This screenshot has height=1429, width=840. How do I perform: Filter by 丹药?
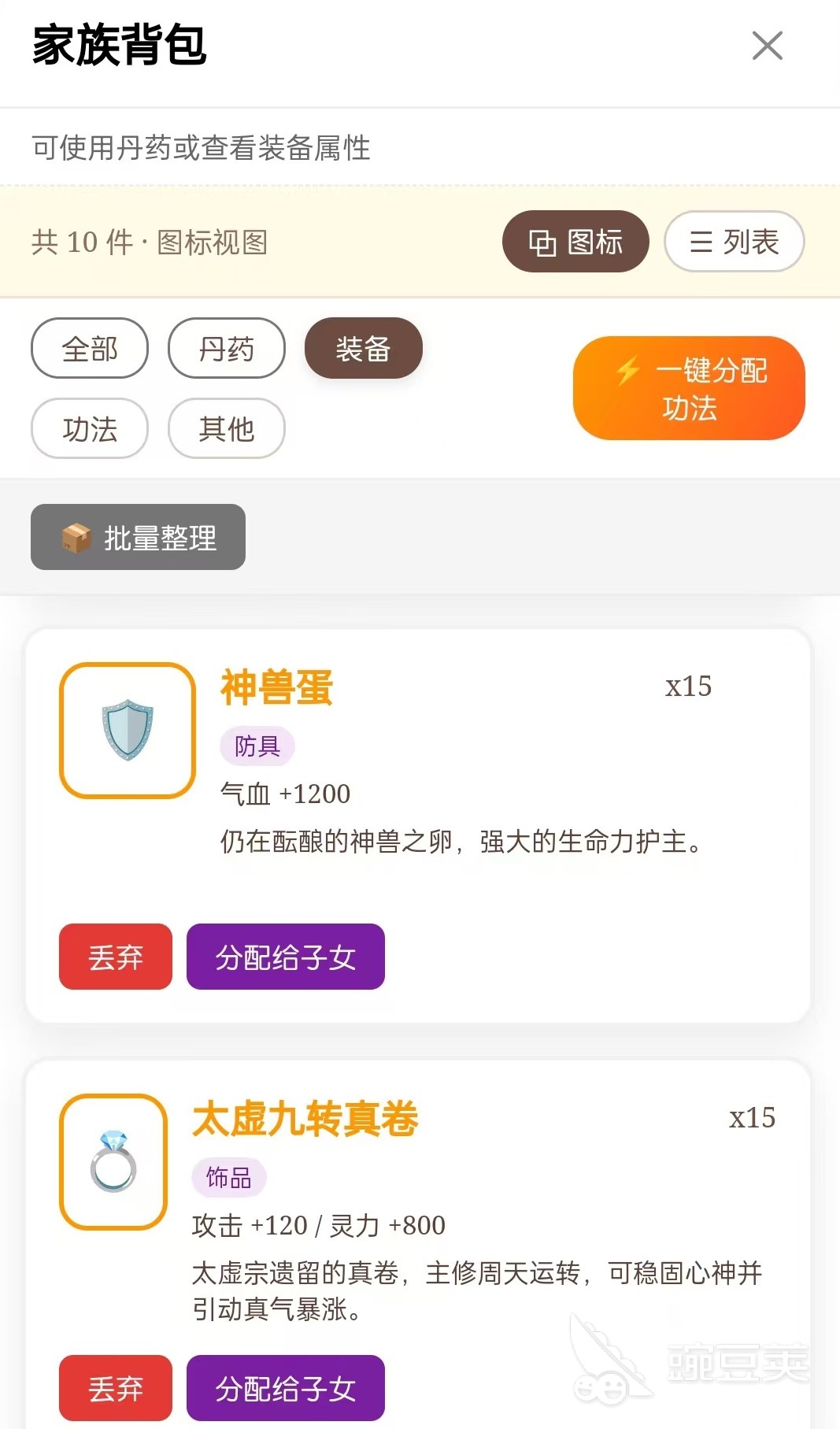tap(227, 348)
